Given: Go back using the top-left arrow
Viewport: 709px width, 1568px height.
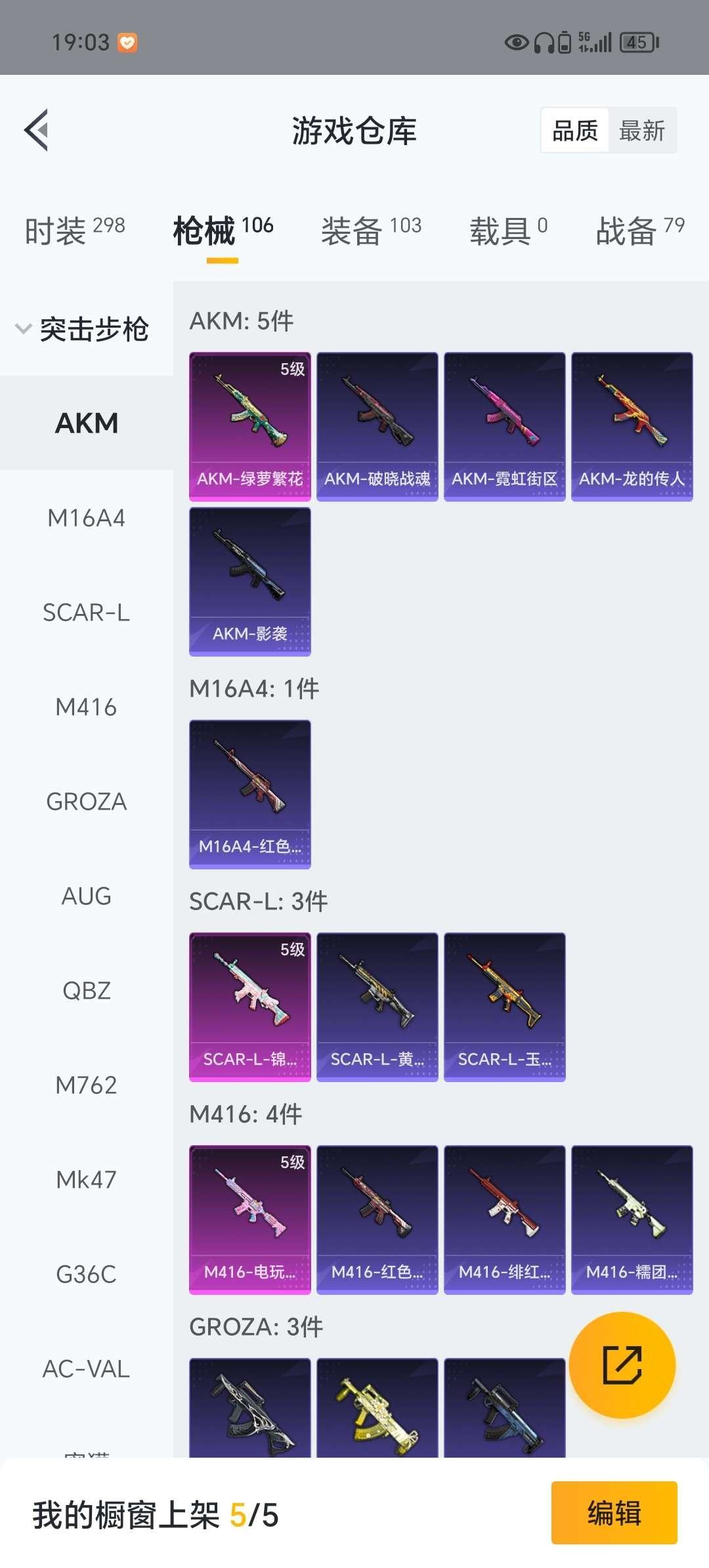Looking at the screenshot, I should coord(37,130).
